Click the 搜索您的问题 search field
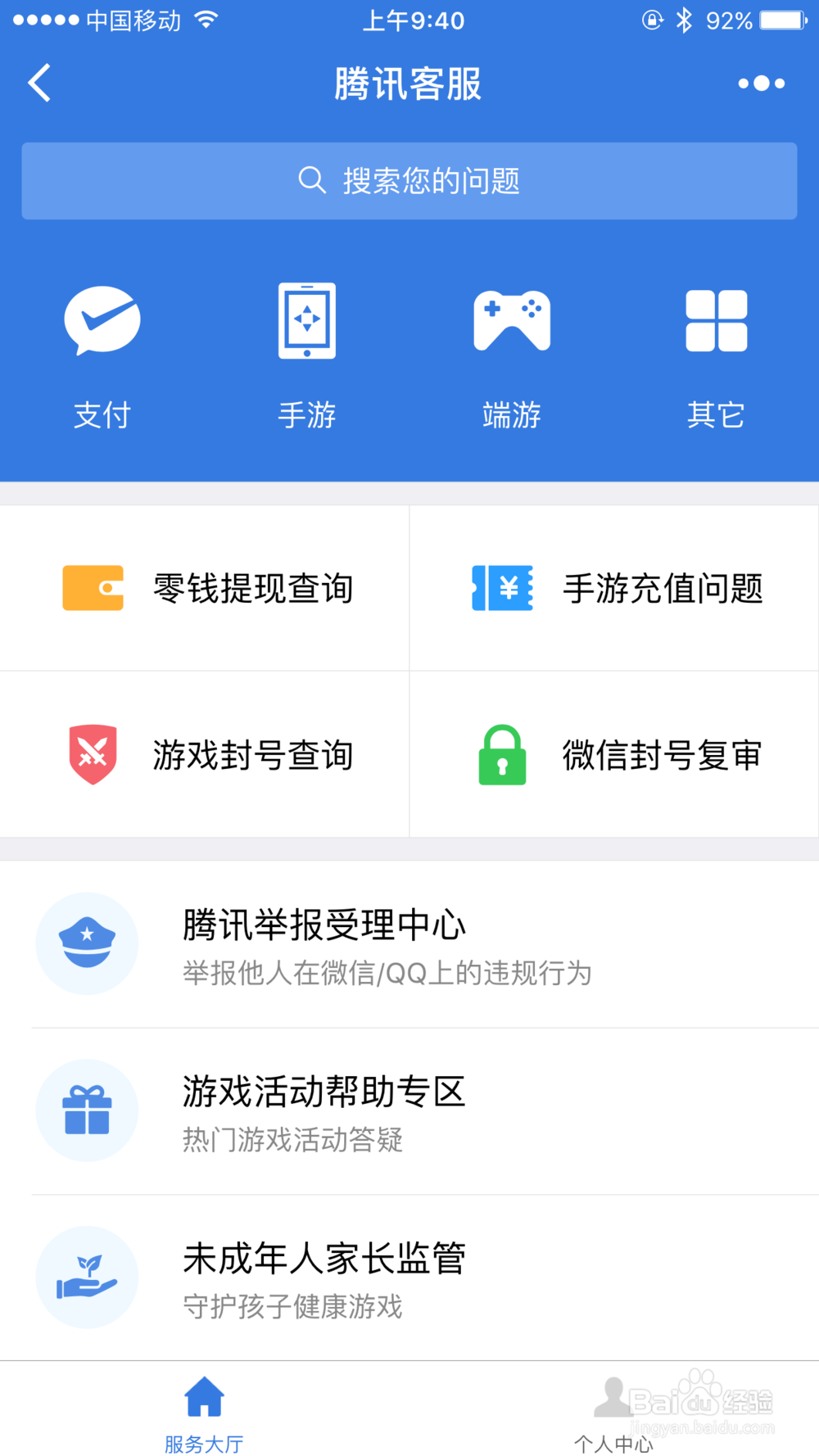Screen dimensions: 819x1456 pyautogui.click(x=409, y=181)
